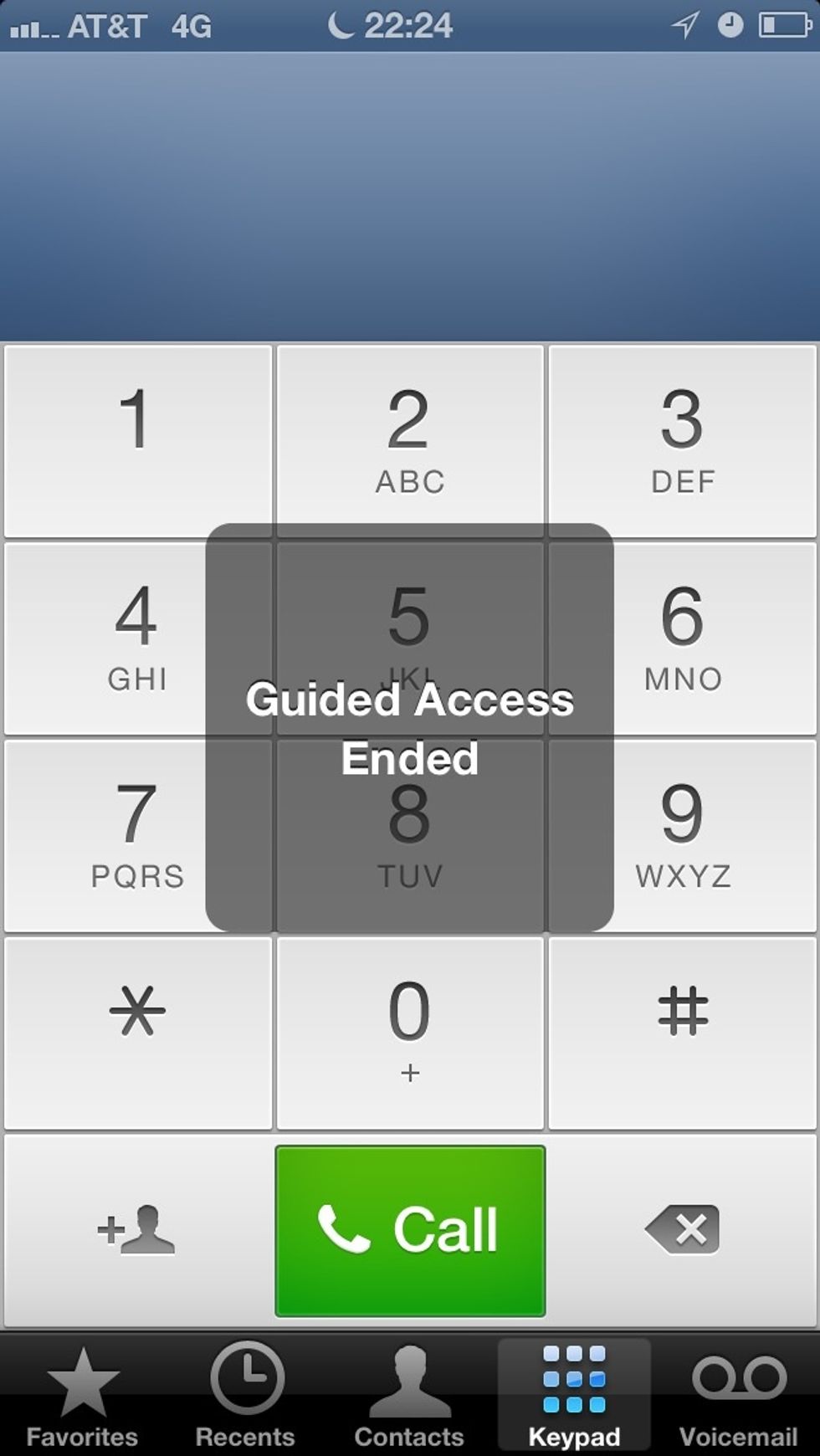
Task: Tap the asterisk key
Action: [138, 1033]
